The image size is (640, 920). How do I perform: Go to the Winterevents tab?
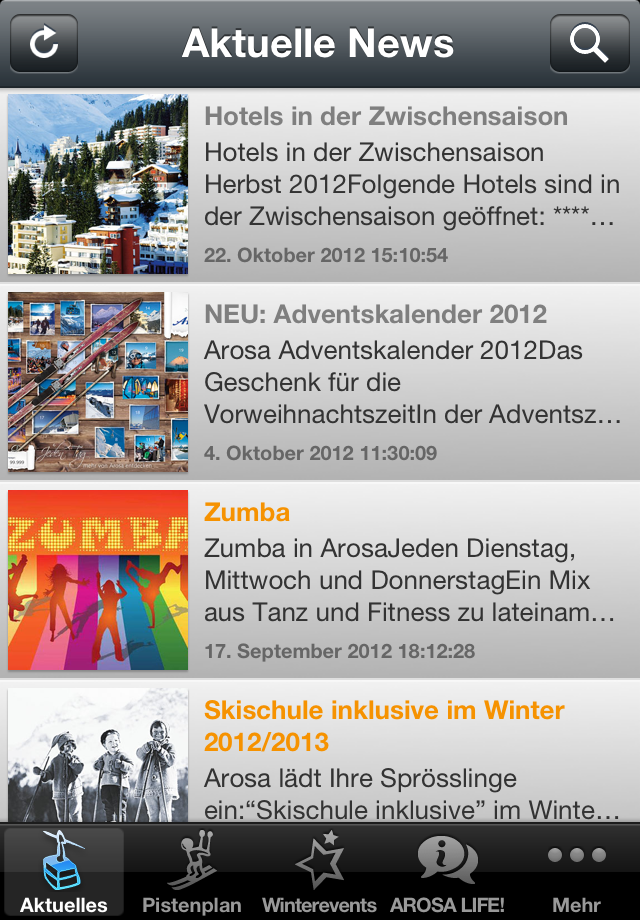(320, 872)
